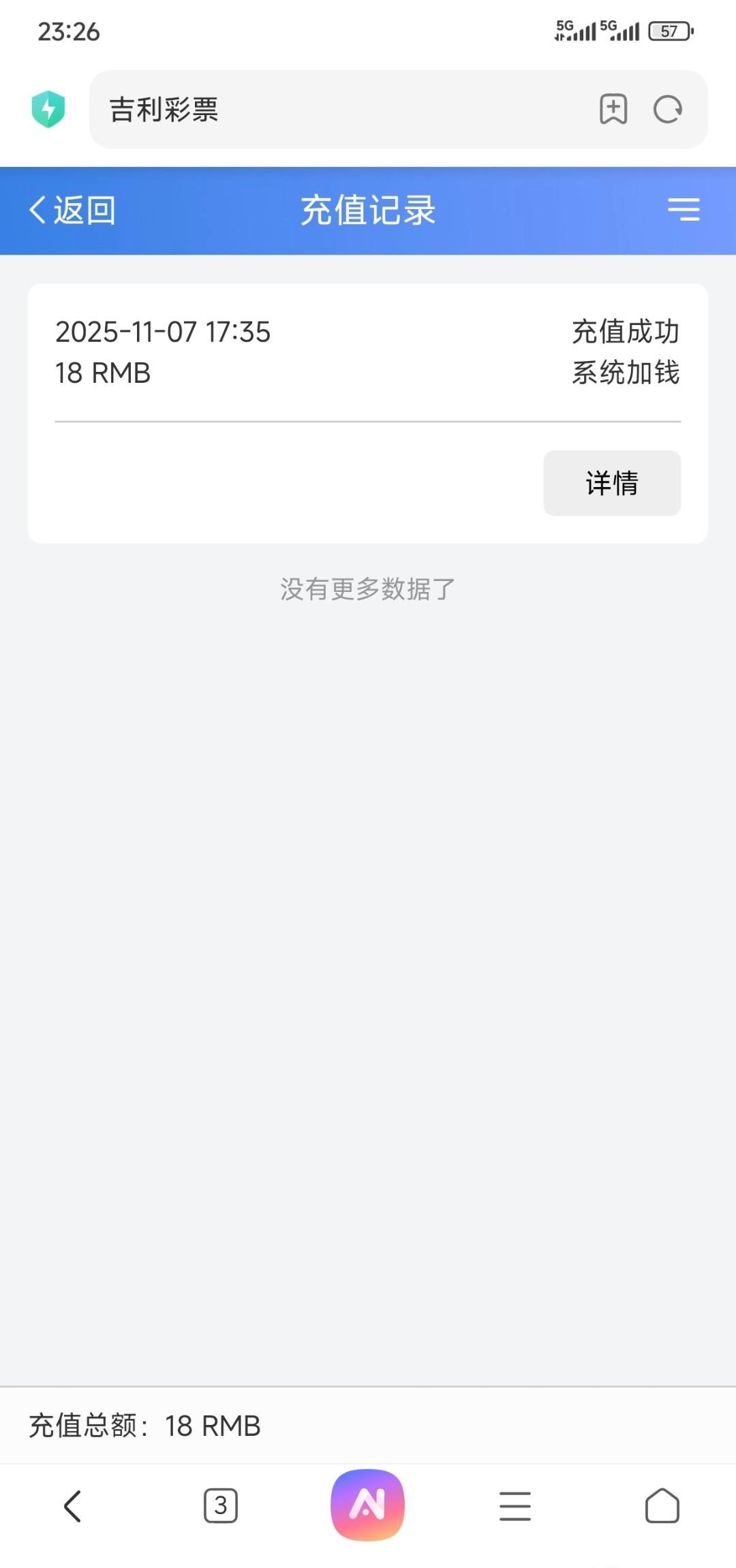736x1568 pixels.
Task: Launch the AI assistant button
Action: pos(368,1505)
